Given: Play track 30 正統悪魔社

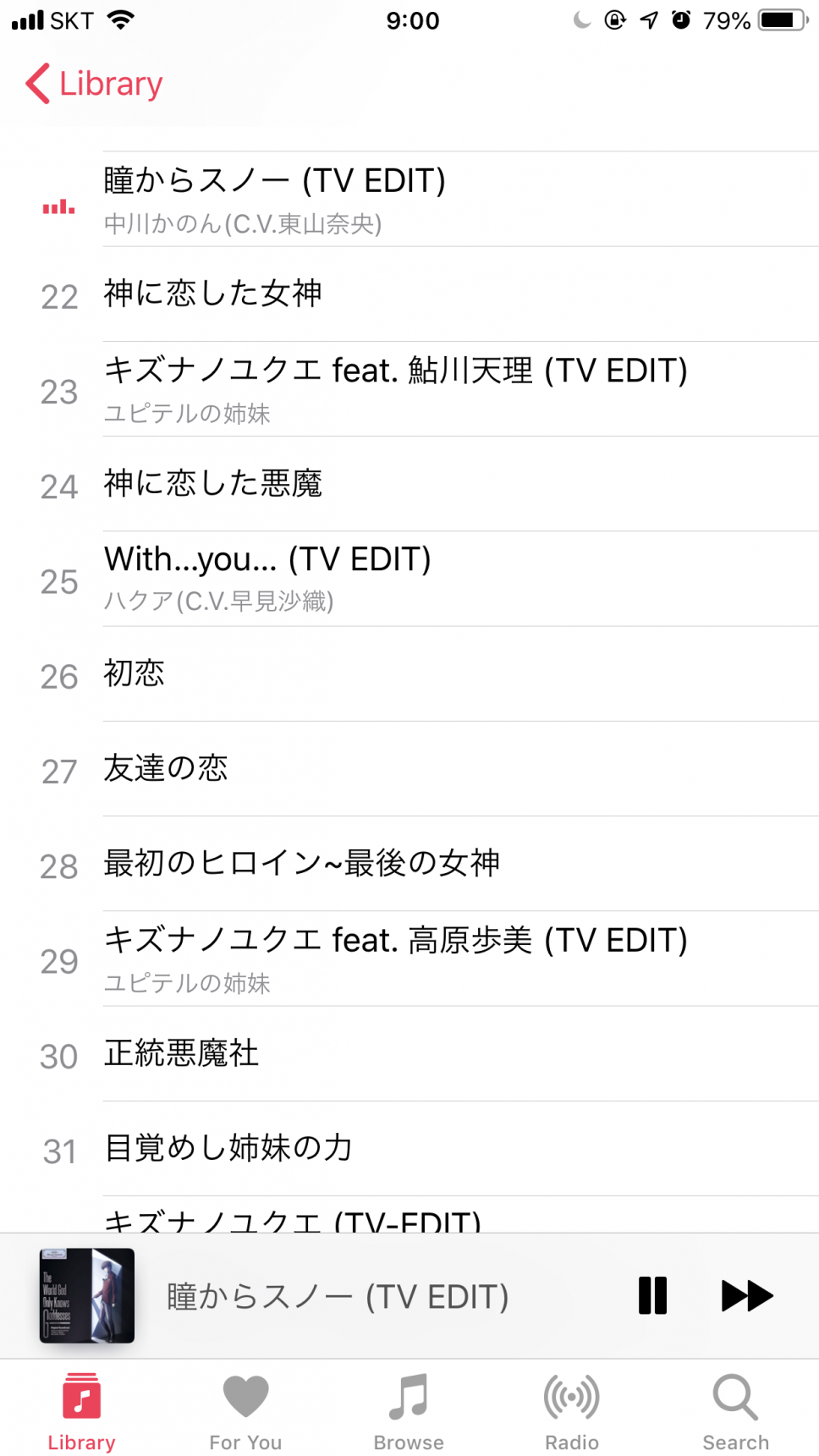Looking at the screenshot, I should (x=409, y=1054).
